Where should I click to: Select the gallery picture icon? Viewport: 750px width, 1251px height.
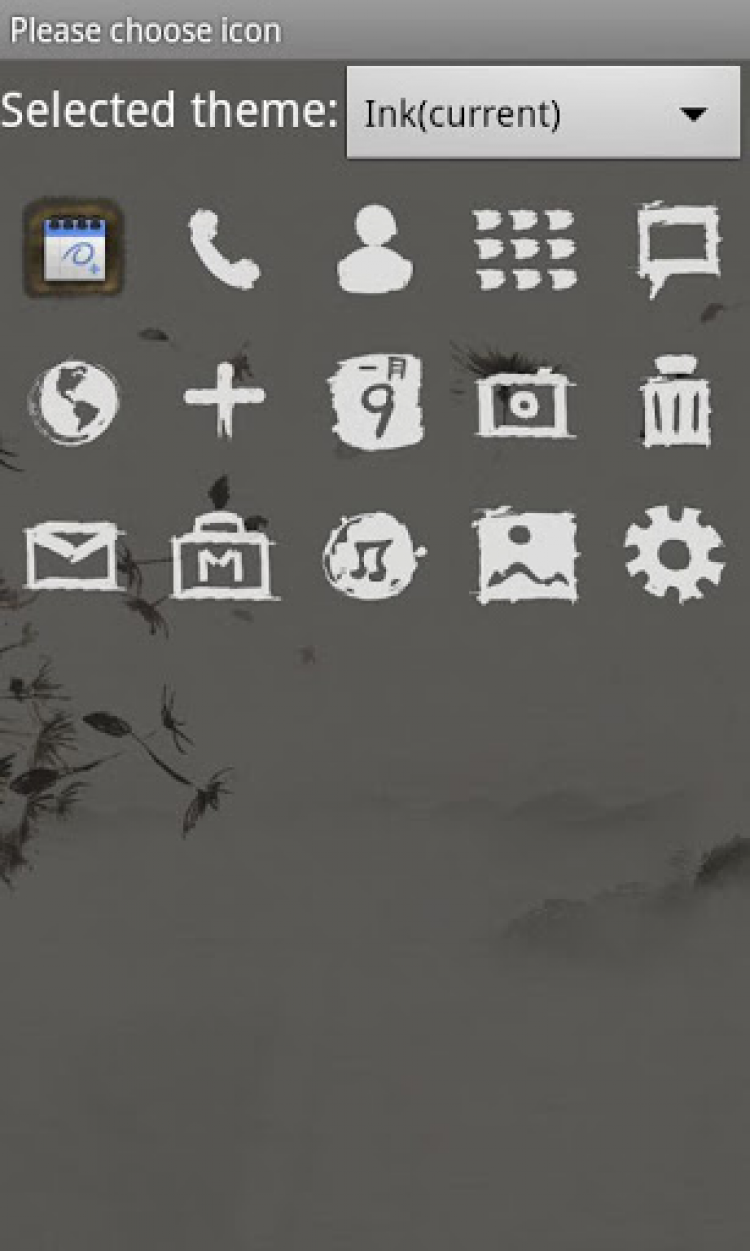click(525, 556)
